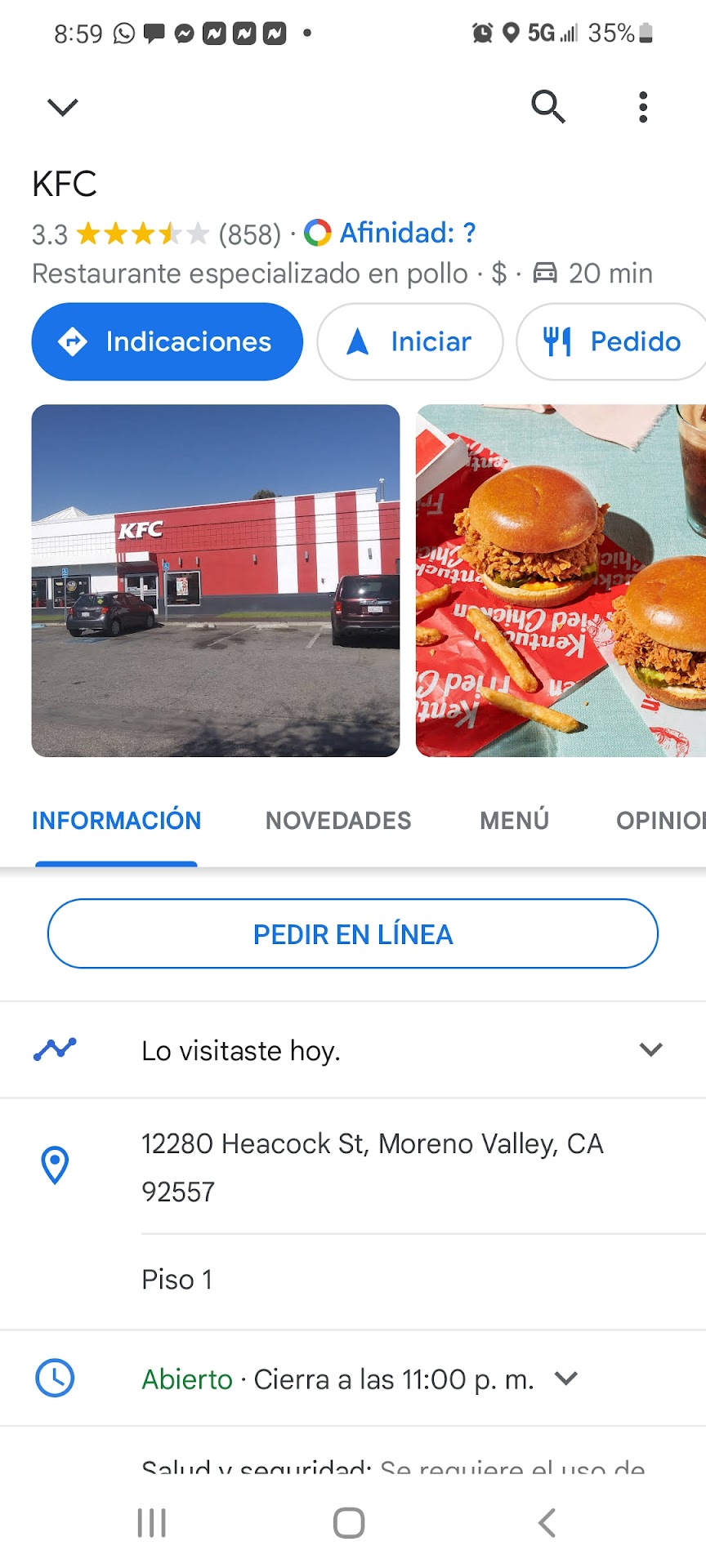Open the search magnifier icon
This screenshot has width=706, height=1568.
tap(547, 106)
